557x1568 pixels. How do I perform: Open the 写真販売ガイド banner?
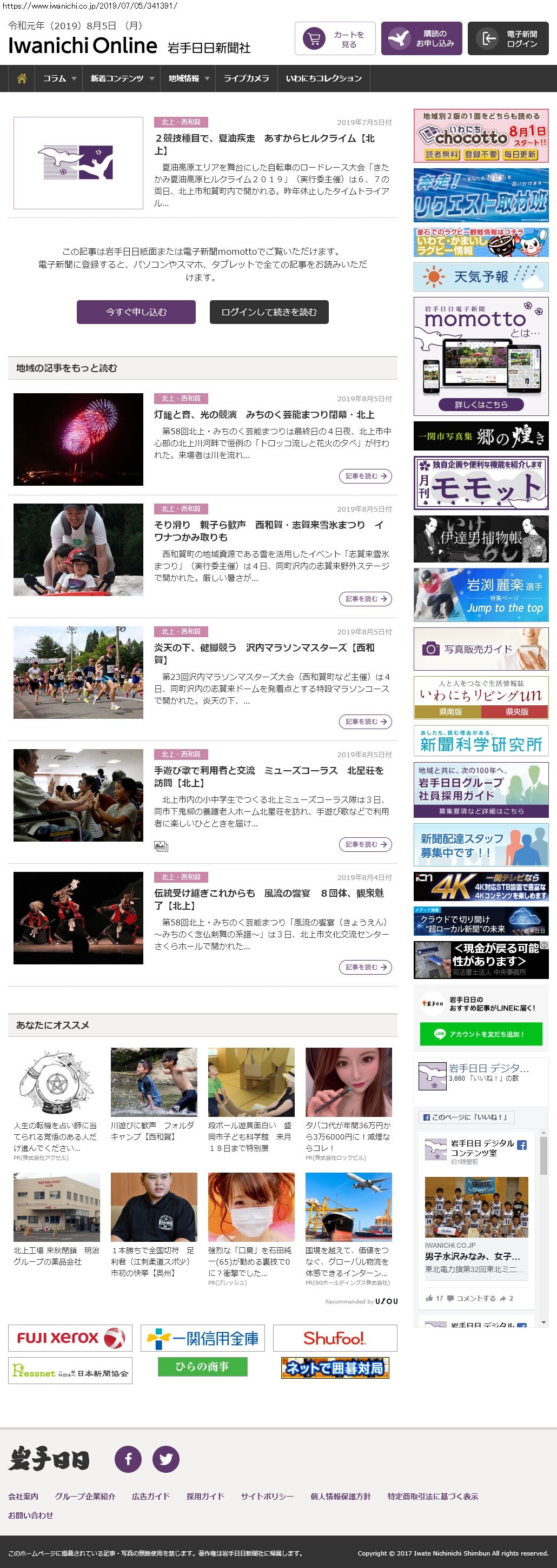pyautogui.click(x=480, y=650)
